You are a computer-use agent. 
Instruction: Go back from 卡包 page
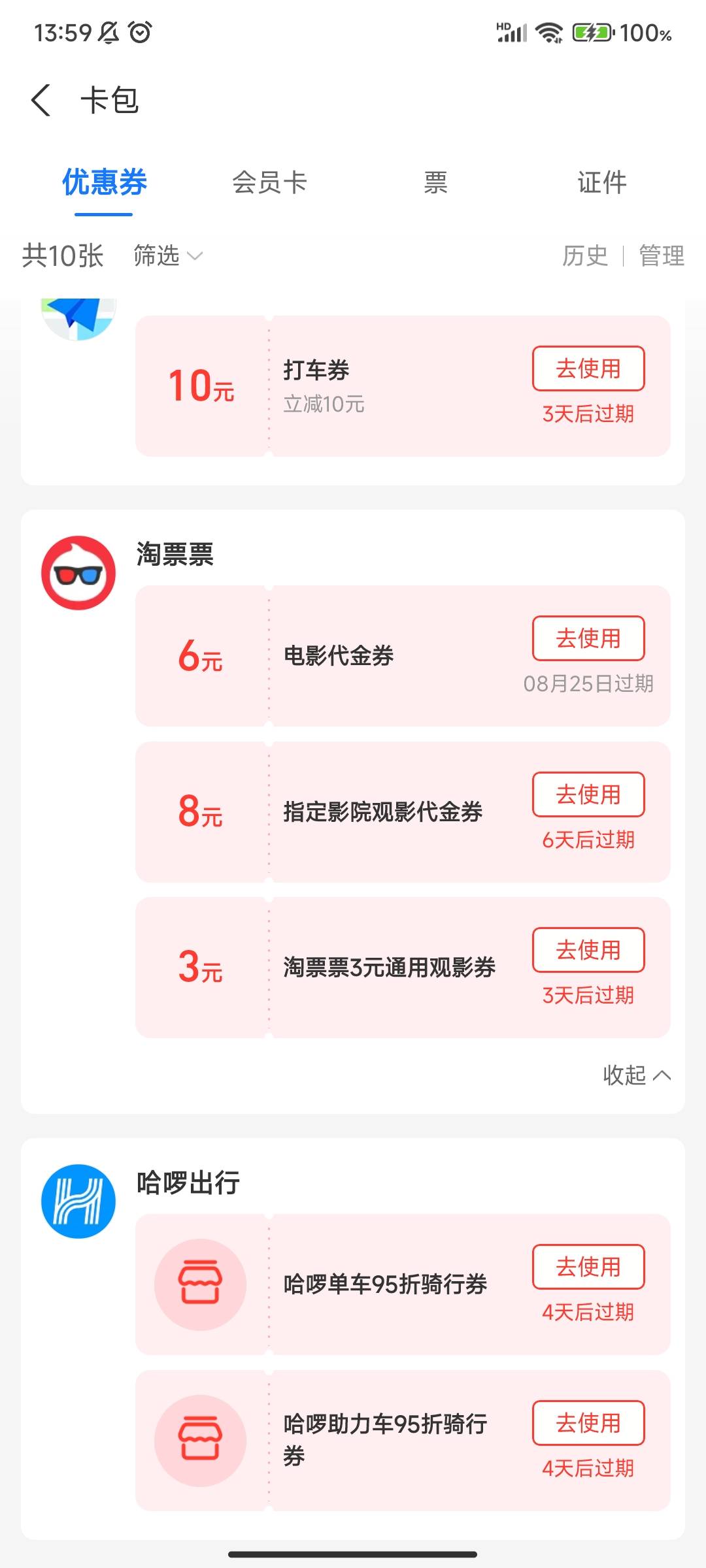tap(41, 101)
